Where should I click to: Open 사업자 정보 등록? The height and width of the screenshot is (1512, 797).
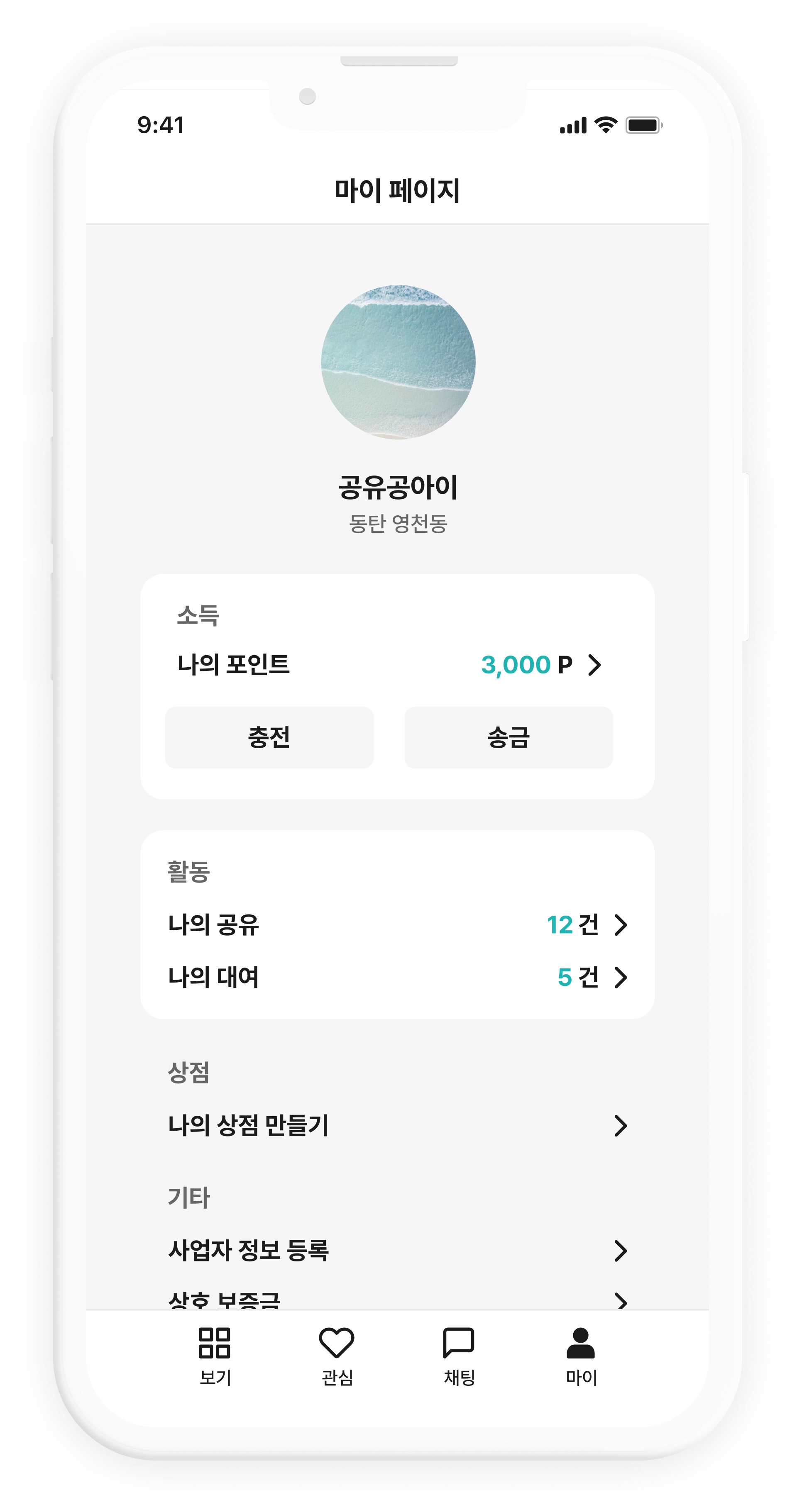(x=620, y=1251)
